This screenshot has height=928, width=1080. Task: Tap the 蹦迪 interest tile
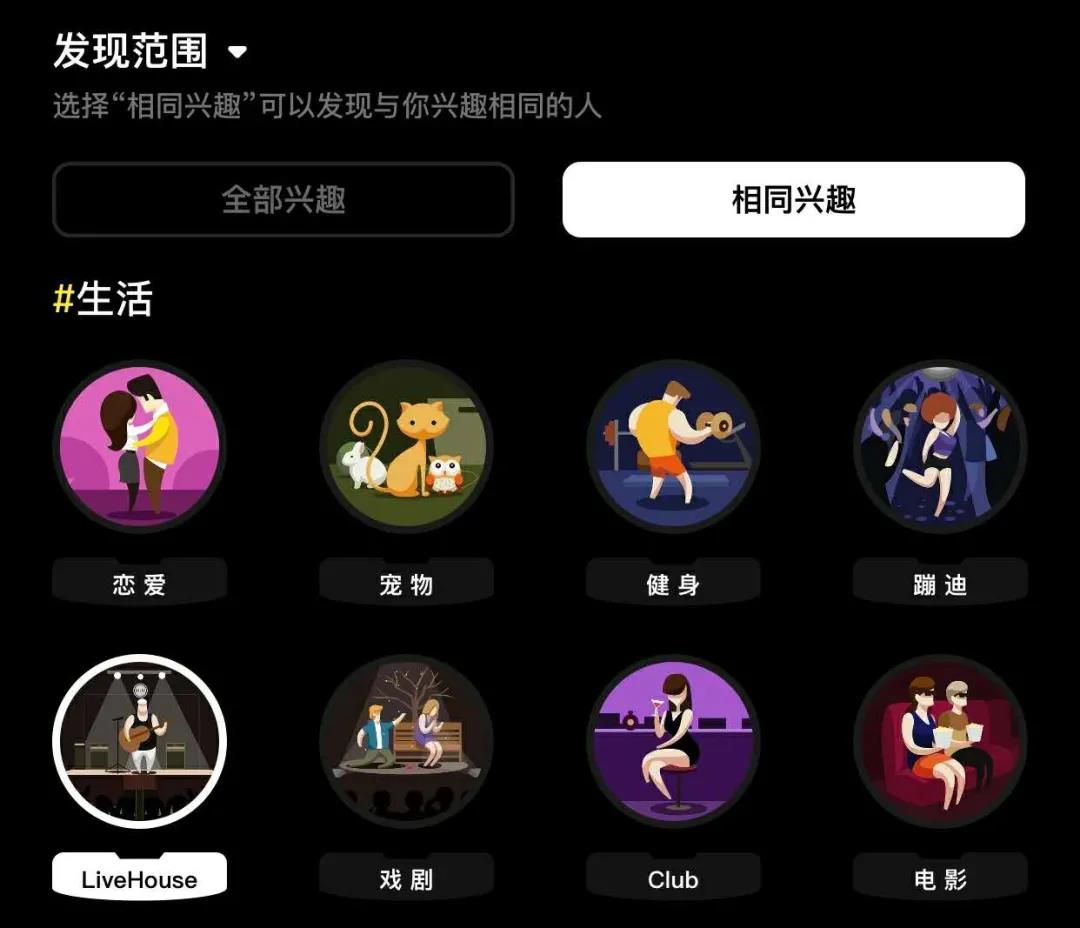point(940,446)
